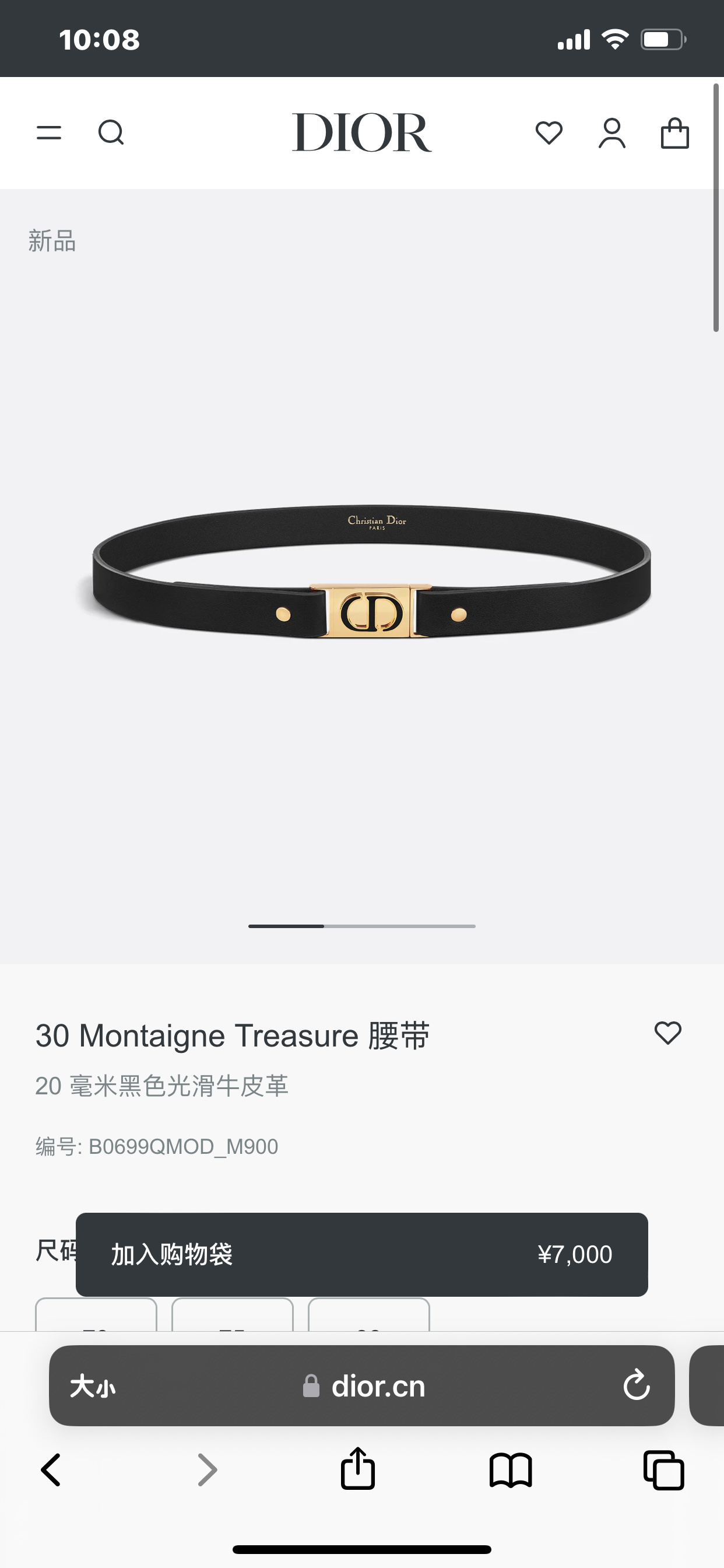724x1568 pixels.
Task: Reload the page
Action: pos(637,1385)
